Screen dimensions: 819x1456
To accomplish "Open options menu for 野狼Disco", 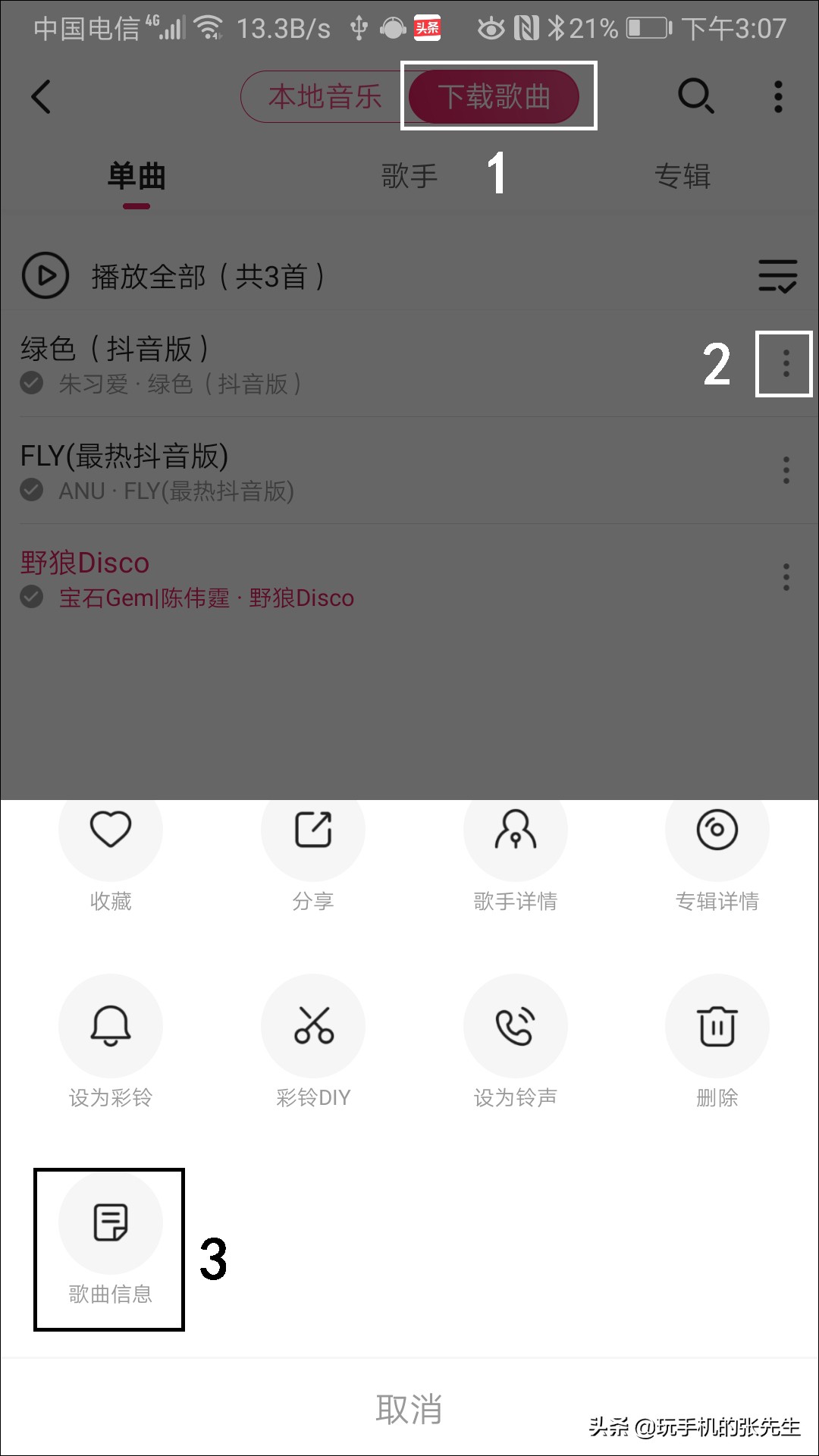I will point(785,578).
